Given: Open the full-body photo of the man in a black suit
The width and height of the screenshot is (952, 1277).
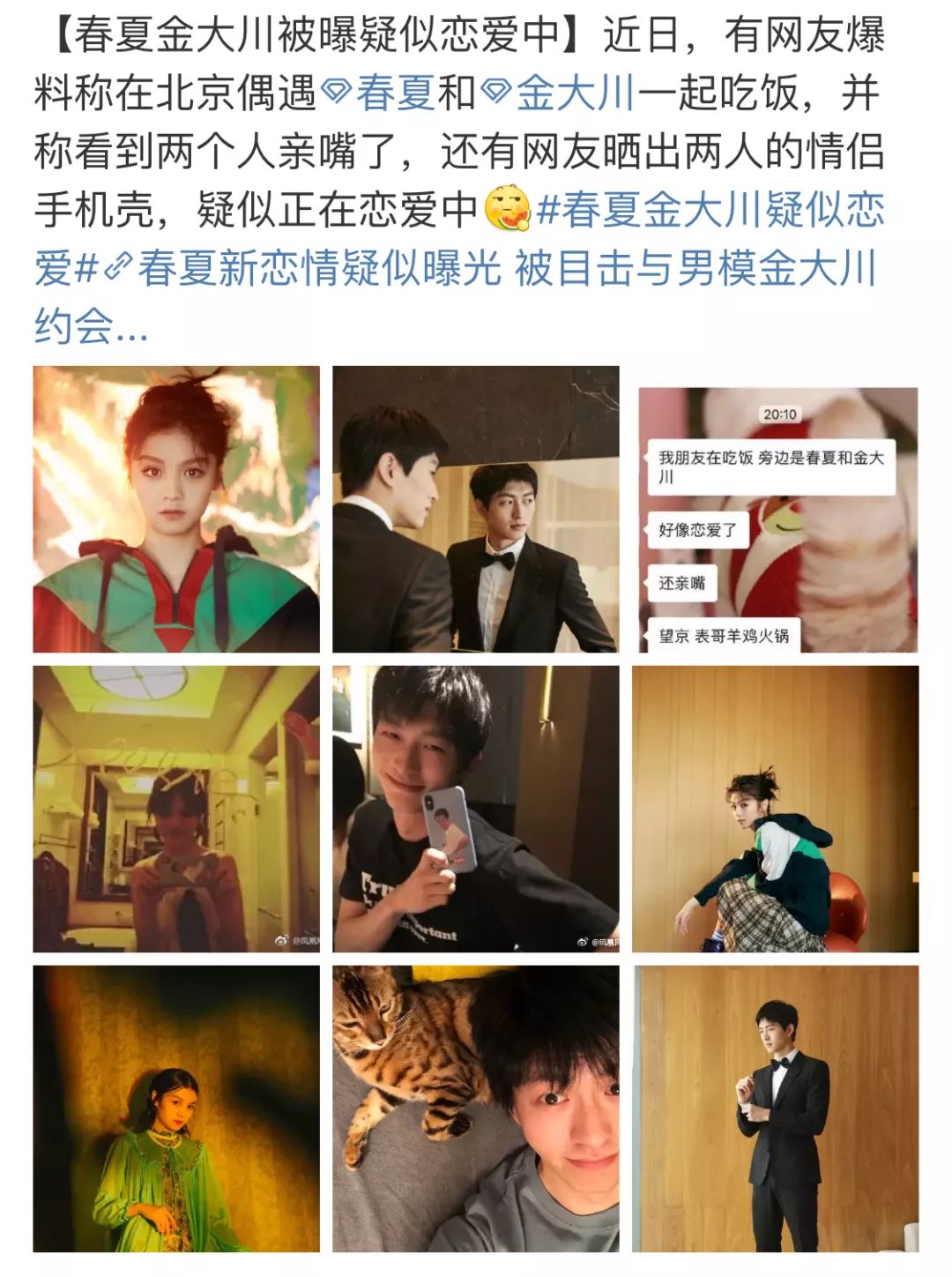Looking at the screenshot, I should 776,1109.
